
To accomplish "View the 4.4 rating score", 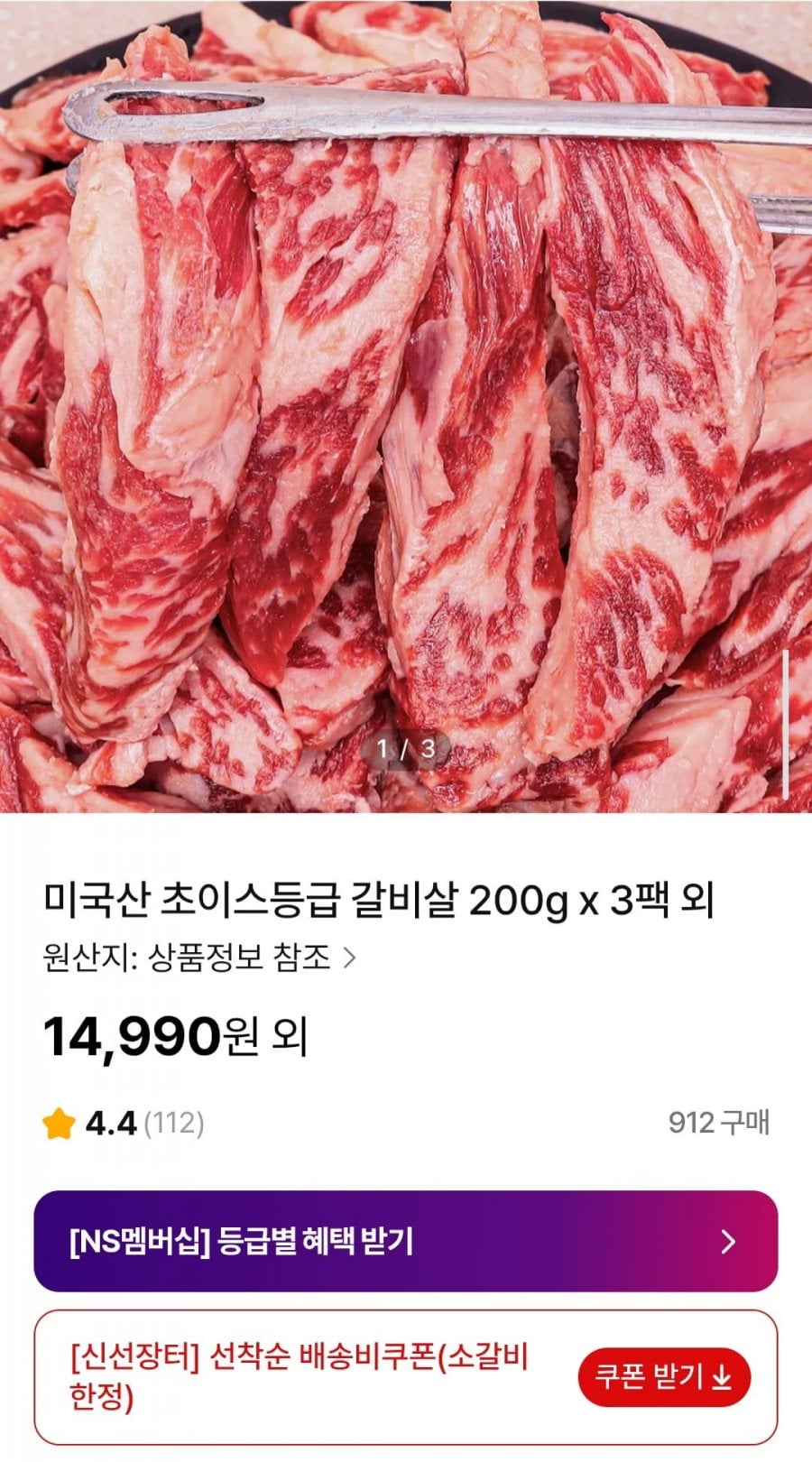I will 110,1122.
